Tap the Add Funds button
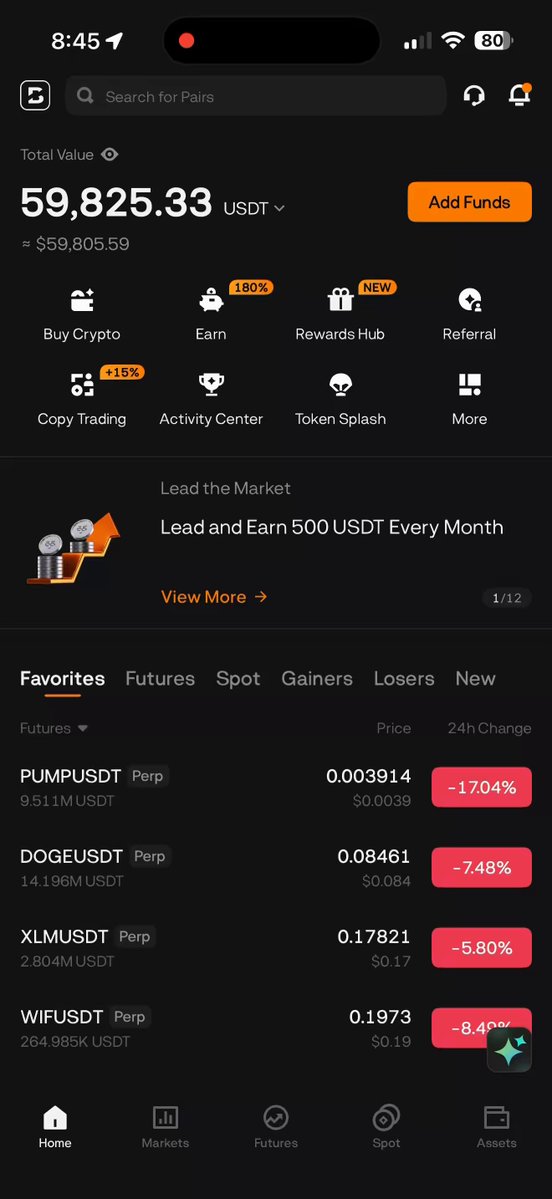Viewport: 552px width, 1199px height. (469, 202)
